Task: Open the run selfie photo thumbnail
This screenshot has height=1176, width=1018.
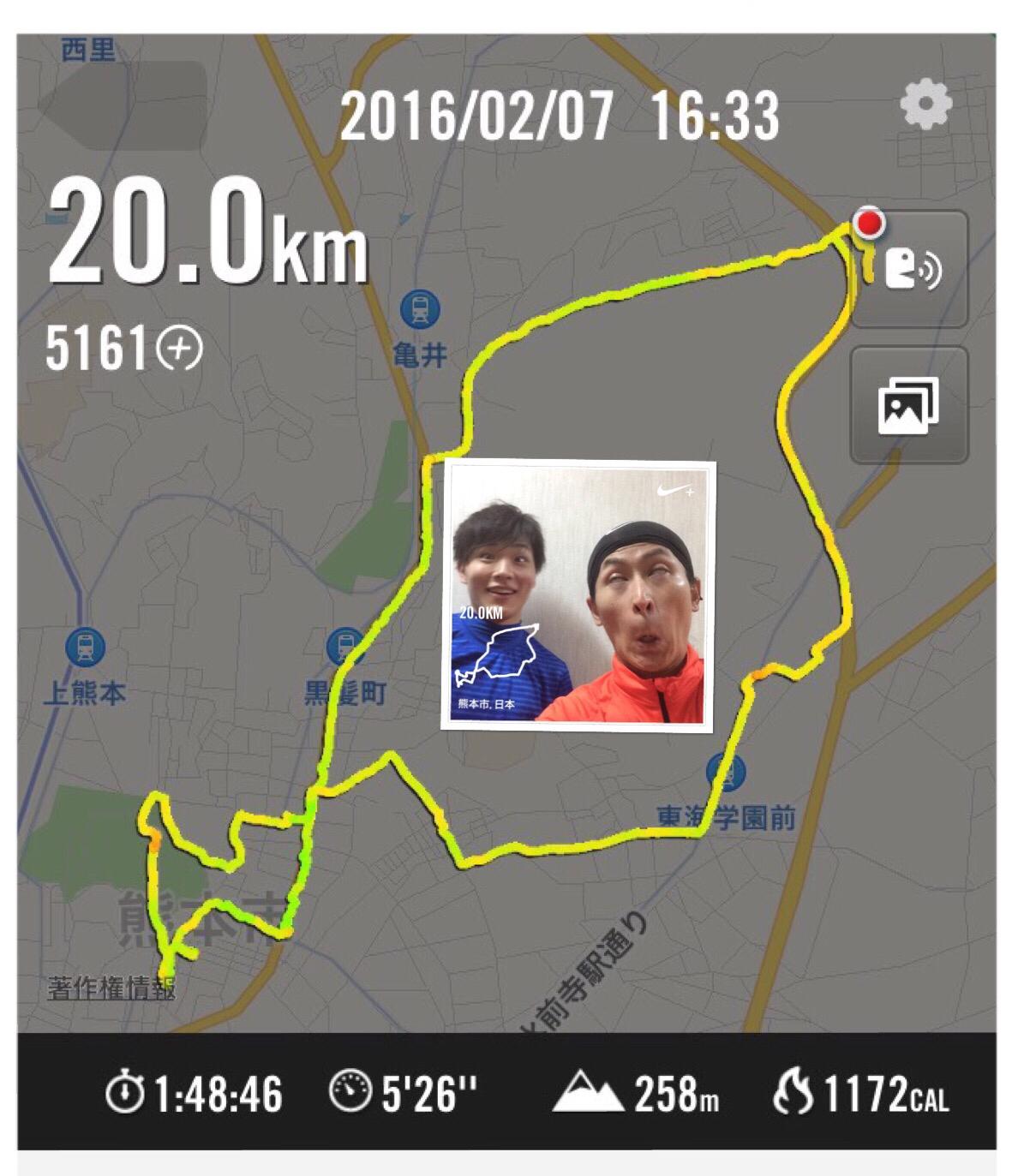Action: pyautogui.click(x=578, y=596)
